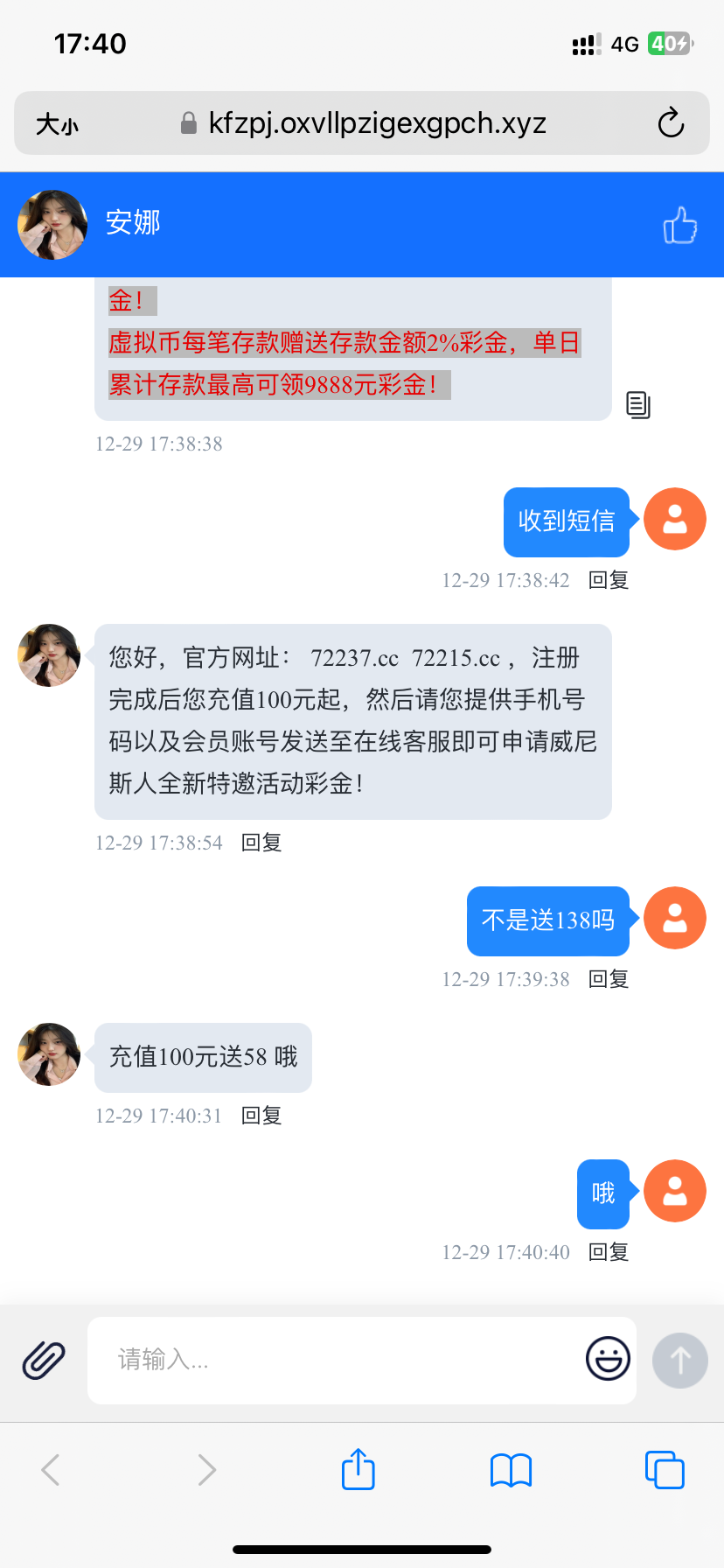Reply to the 不是送138吗 message
The width and height of the screenshot is (724, 1568).
609,979
